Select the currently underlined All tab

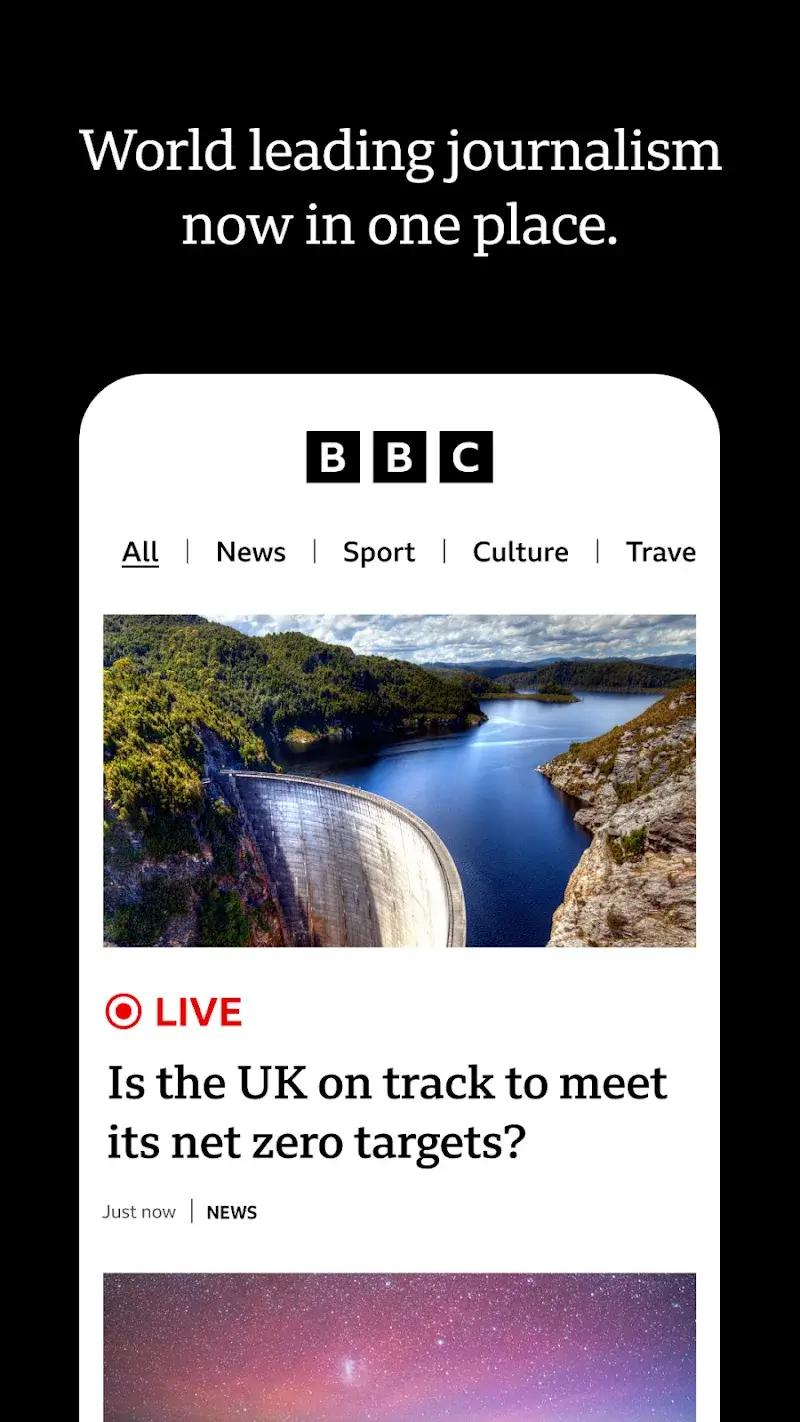pyautogui.click(x=139, y=551)
